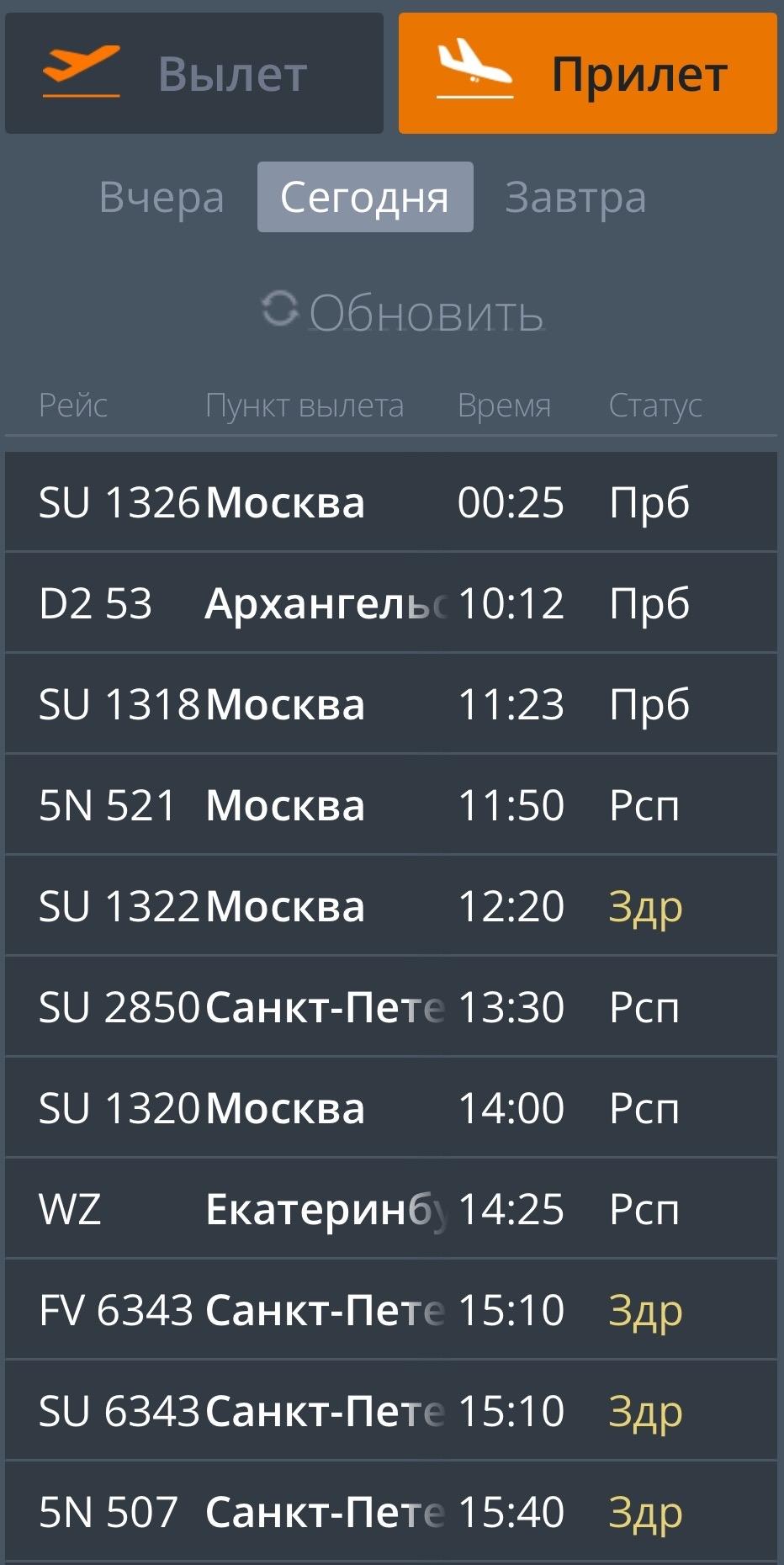
Task: Open flight SU 1326 from Москва
Action: 390,502
